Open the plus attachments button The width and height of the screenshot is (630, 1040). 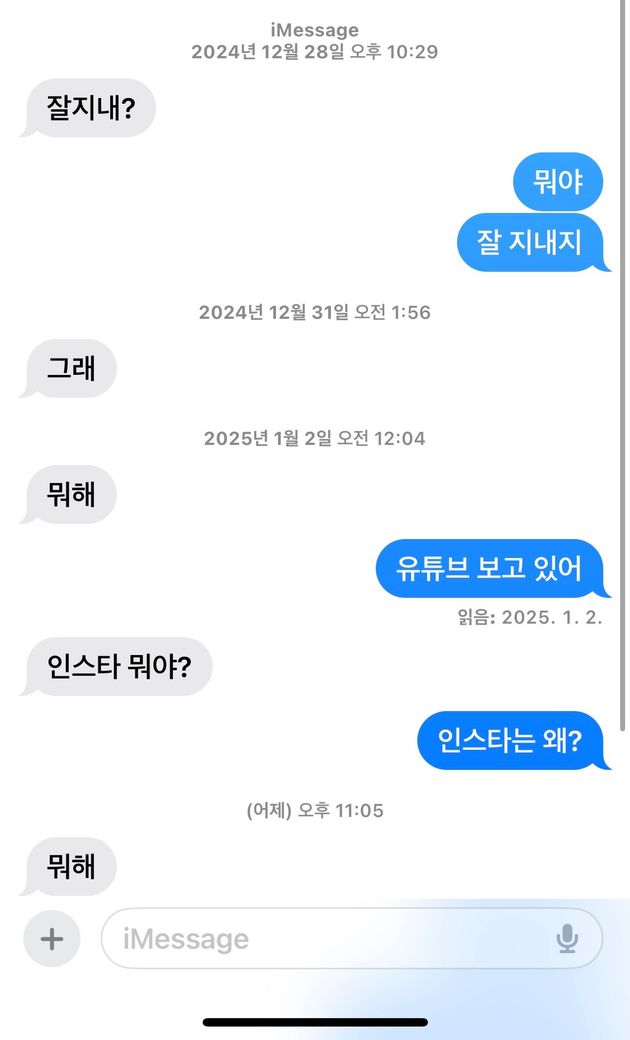click(51, 939)
